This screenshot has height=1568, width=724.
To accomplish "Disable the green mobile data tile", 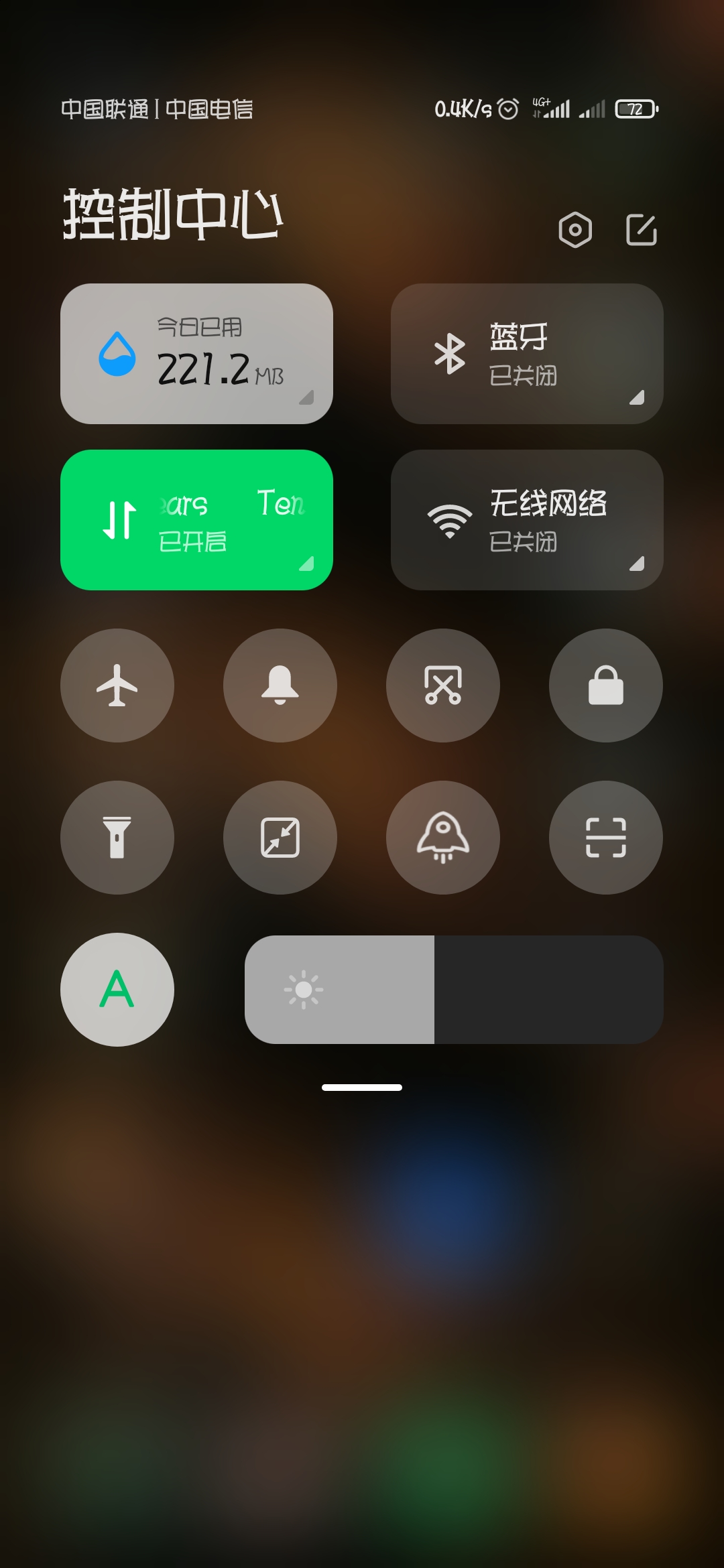I will [x=196, y=520].
